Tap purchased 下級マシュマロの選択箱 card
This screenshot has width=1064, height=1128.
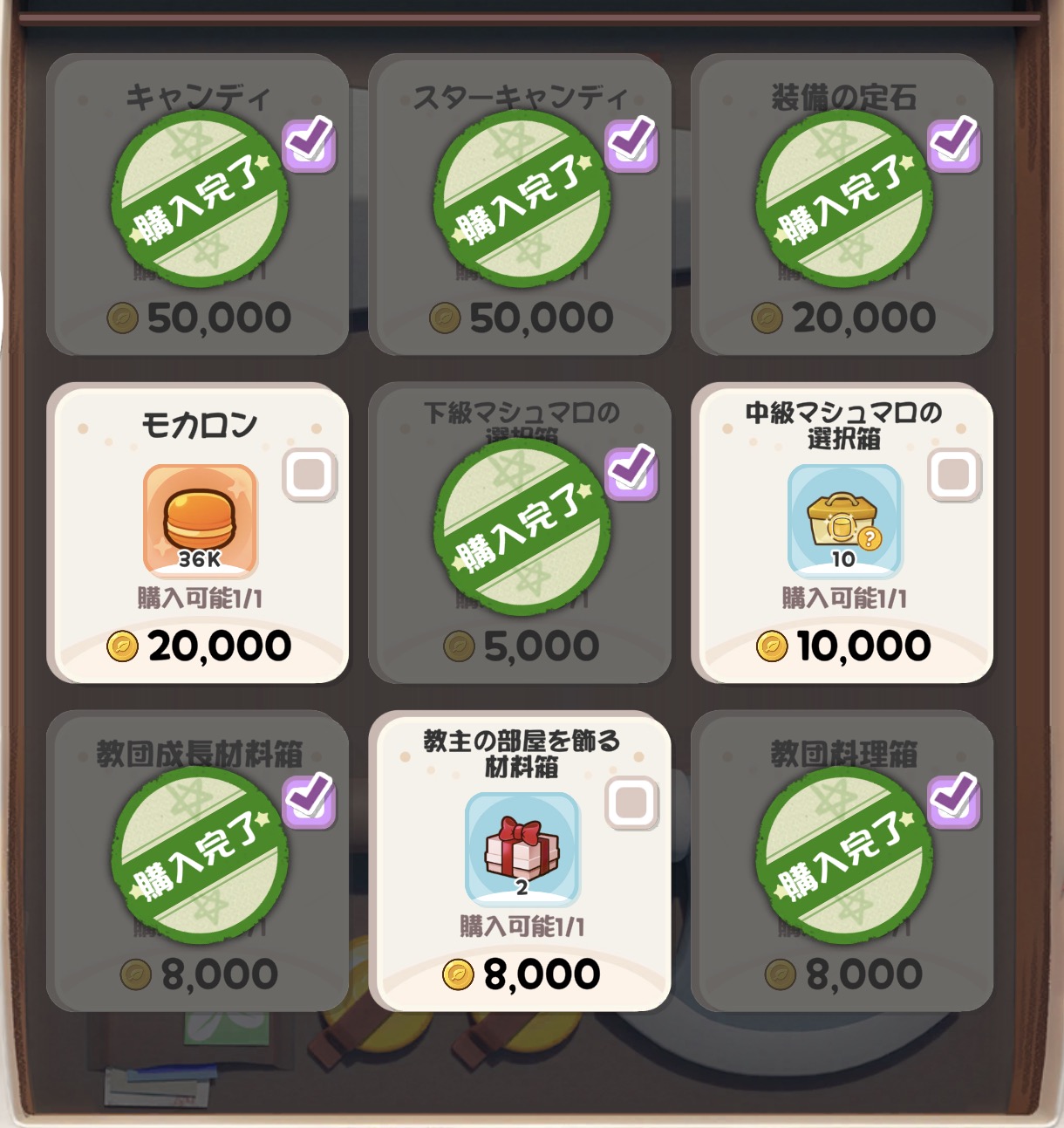[521, 532]
